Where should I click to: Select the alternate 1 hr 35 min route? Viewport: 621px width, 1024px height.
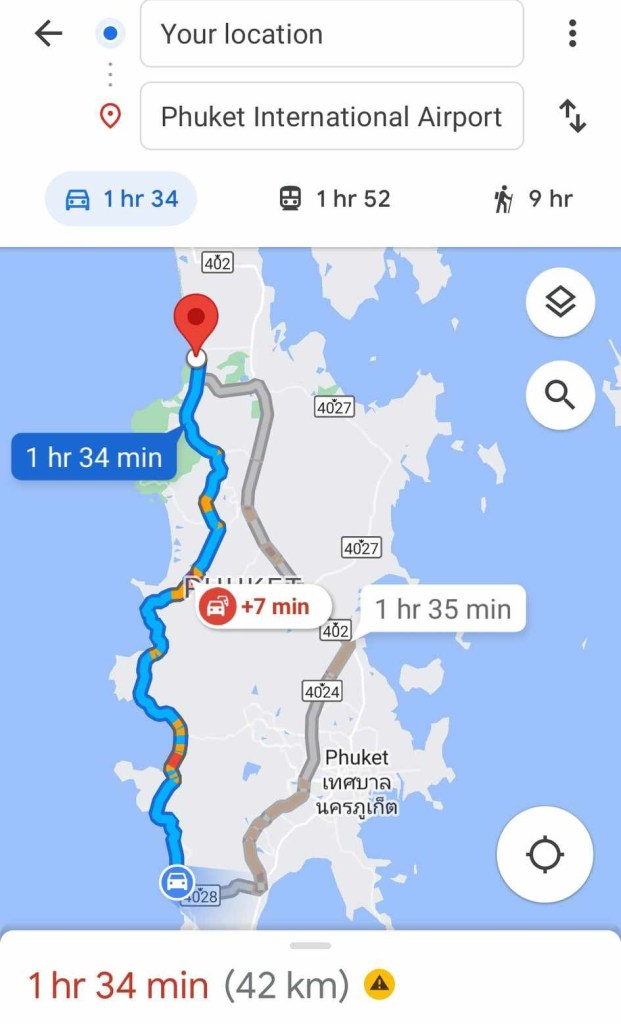click(x=442, y=609)
